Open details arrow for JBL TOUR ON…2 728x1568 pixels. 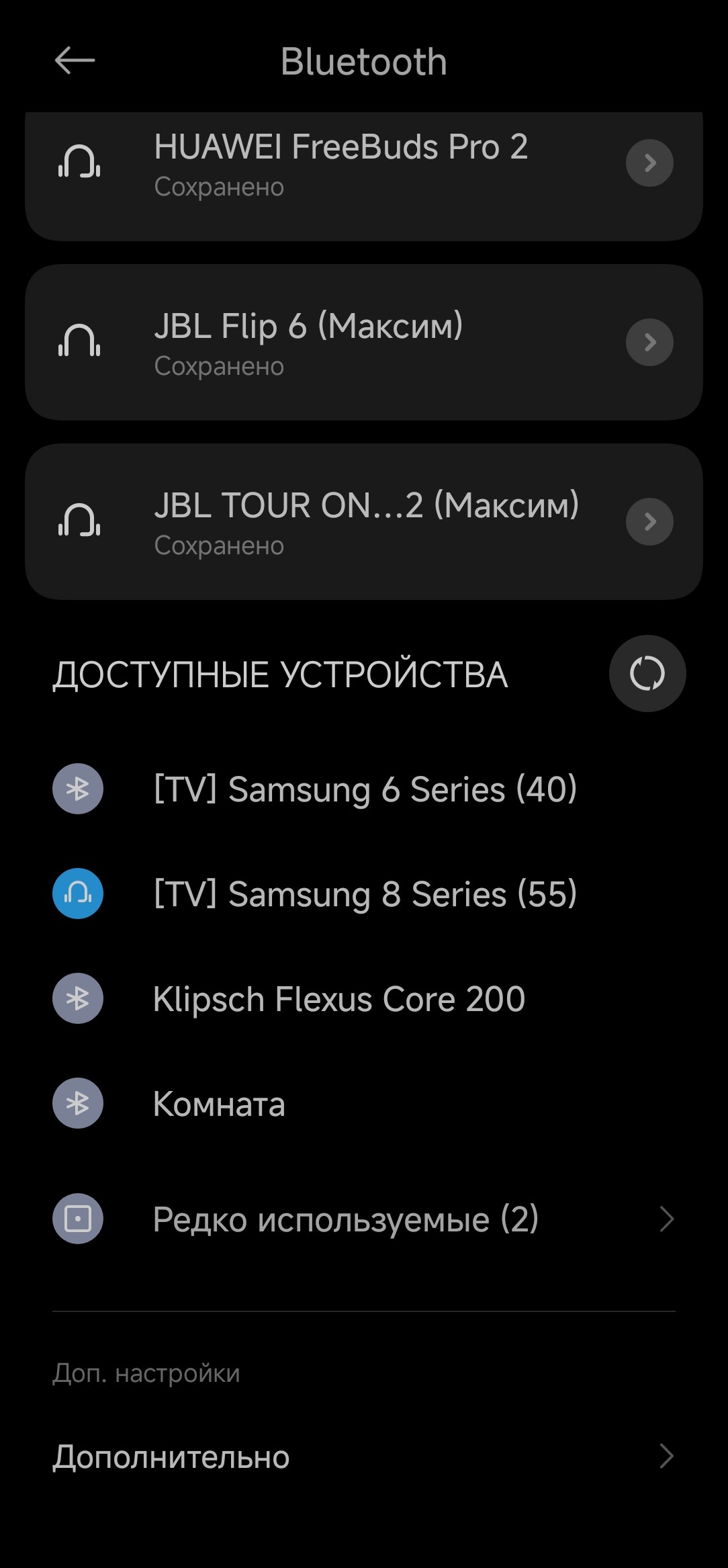tap(649, 522)
